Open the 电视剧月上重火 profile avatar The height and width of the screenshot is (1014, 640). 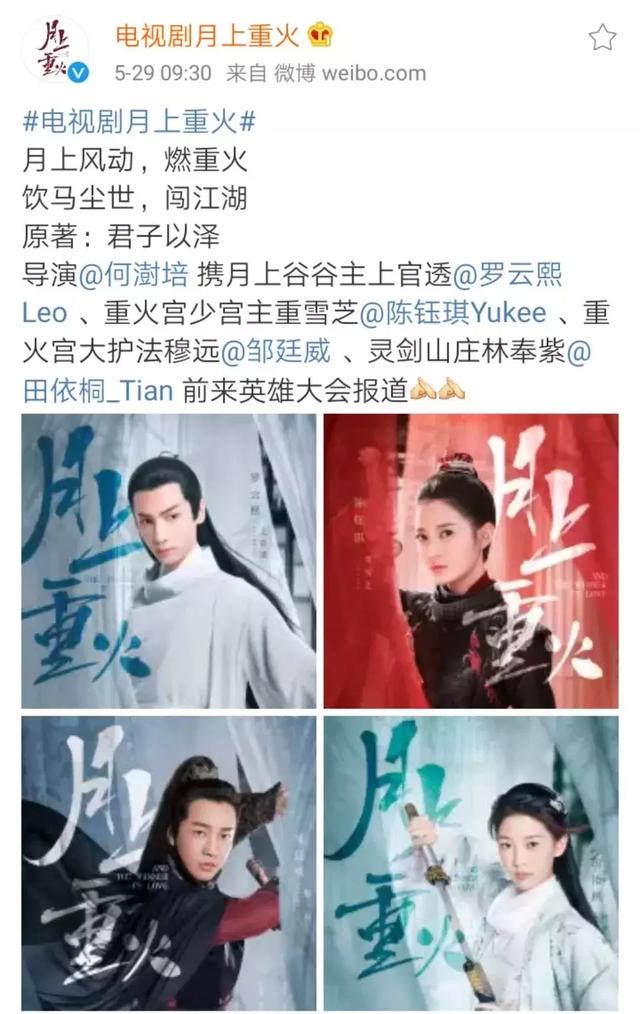(56, 49)
